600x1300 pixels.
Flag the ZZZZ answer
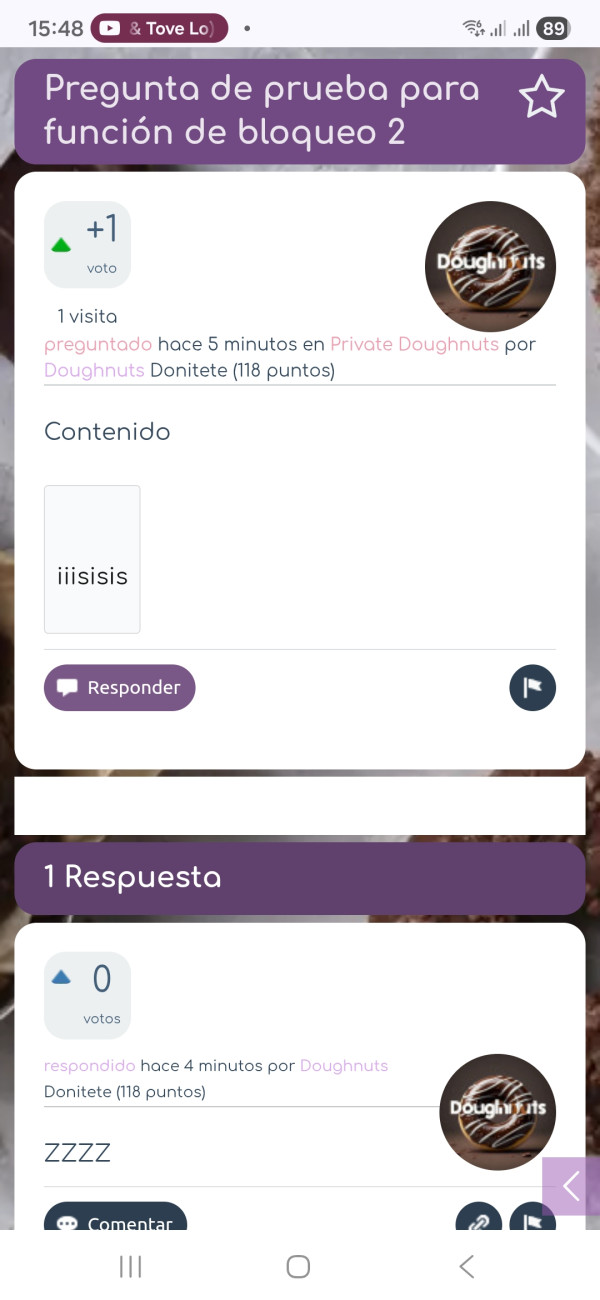click(x=532, y=1218)
